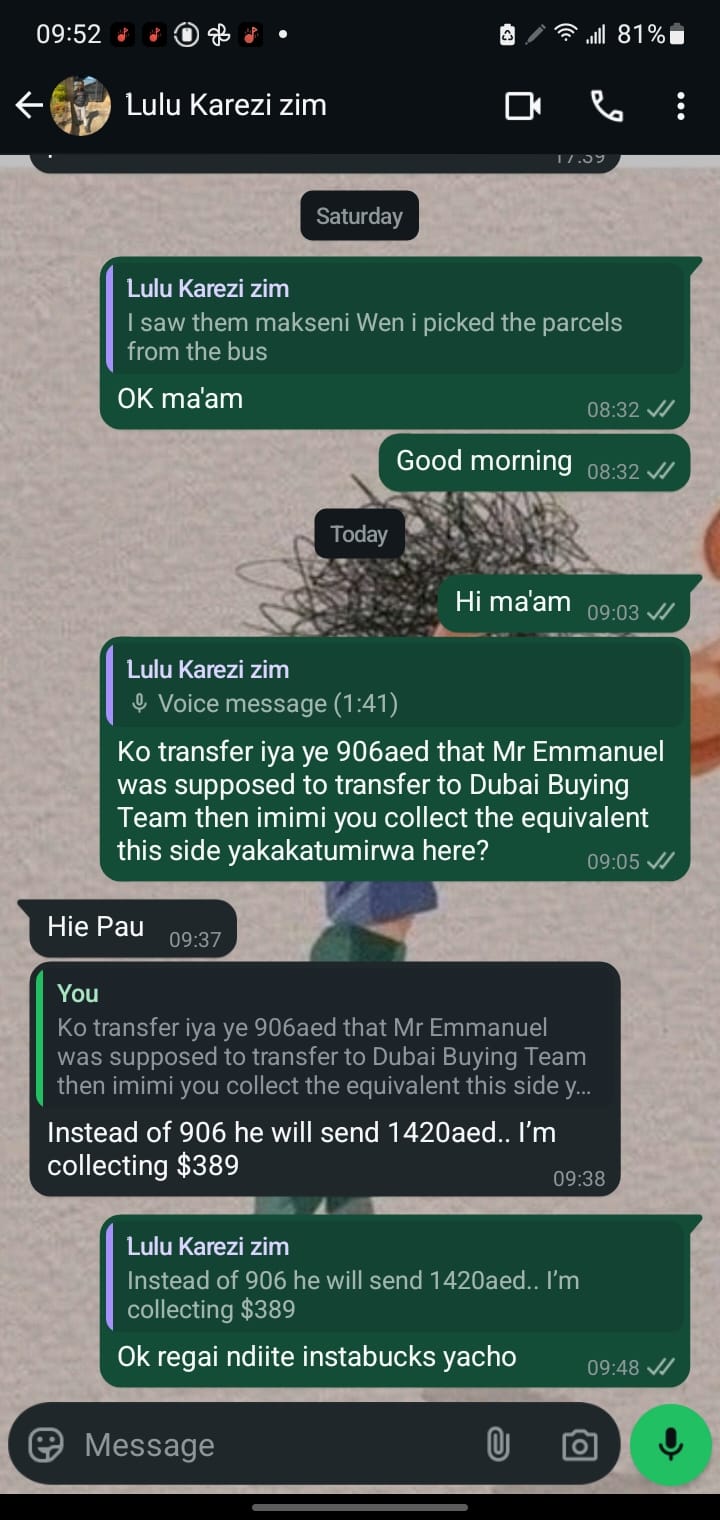720x1520 pixels.
Task: Start a video call with Lulu
Action: 523,105
